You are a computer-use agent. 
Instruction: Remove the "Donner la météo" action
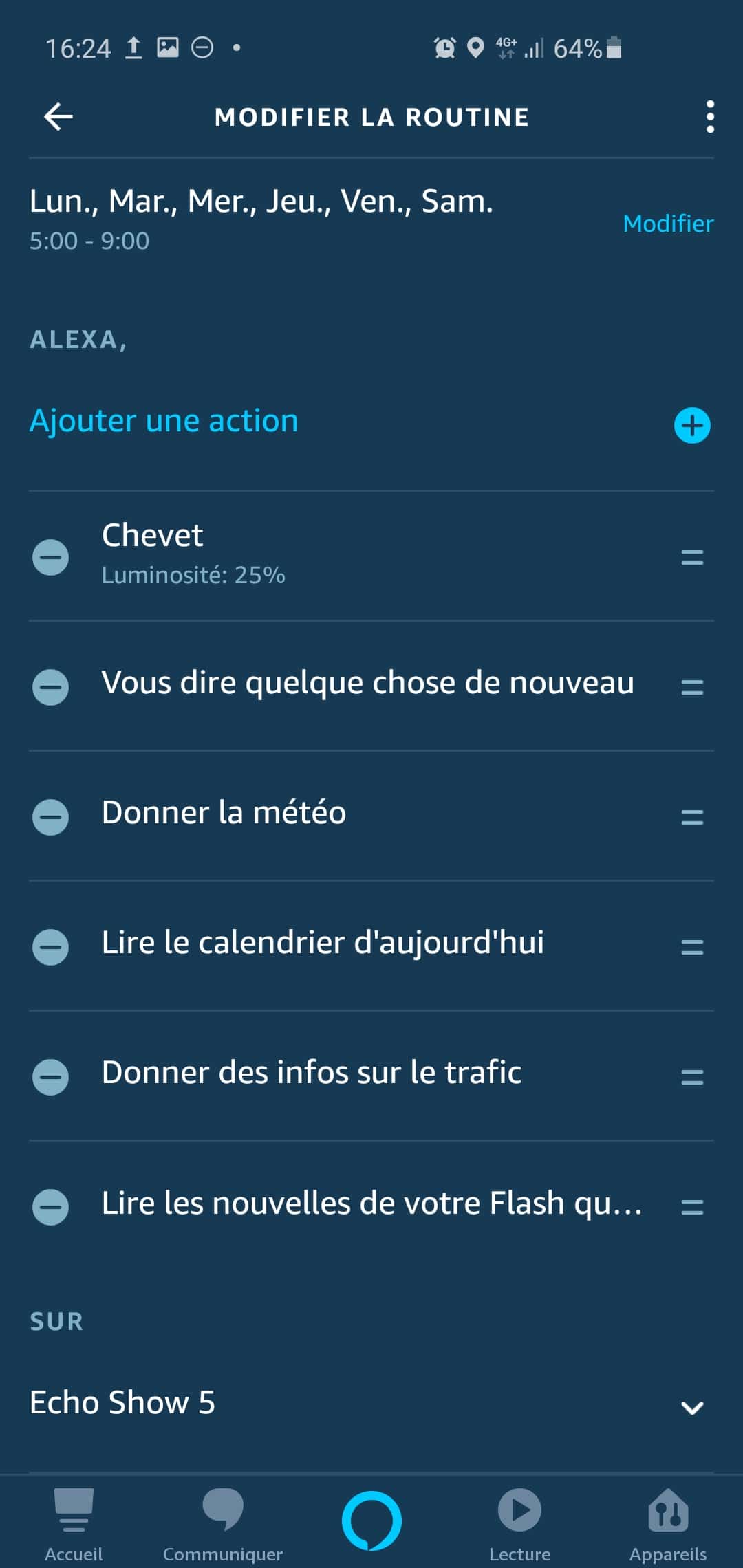51,816
